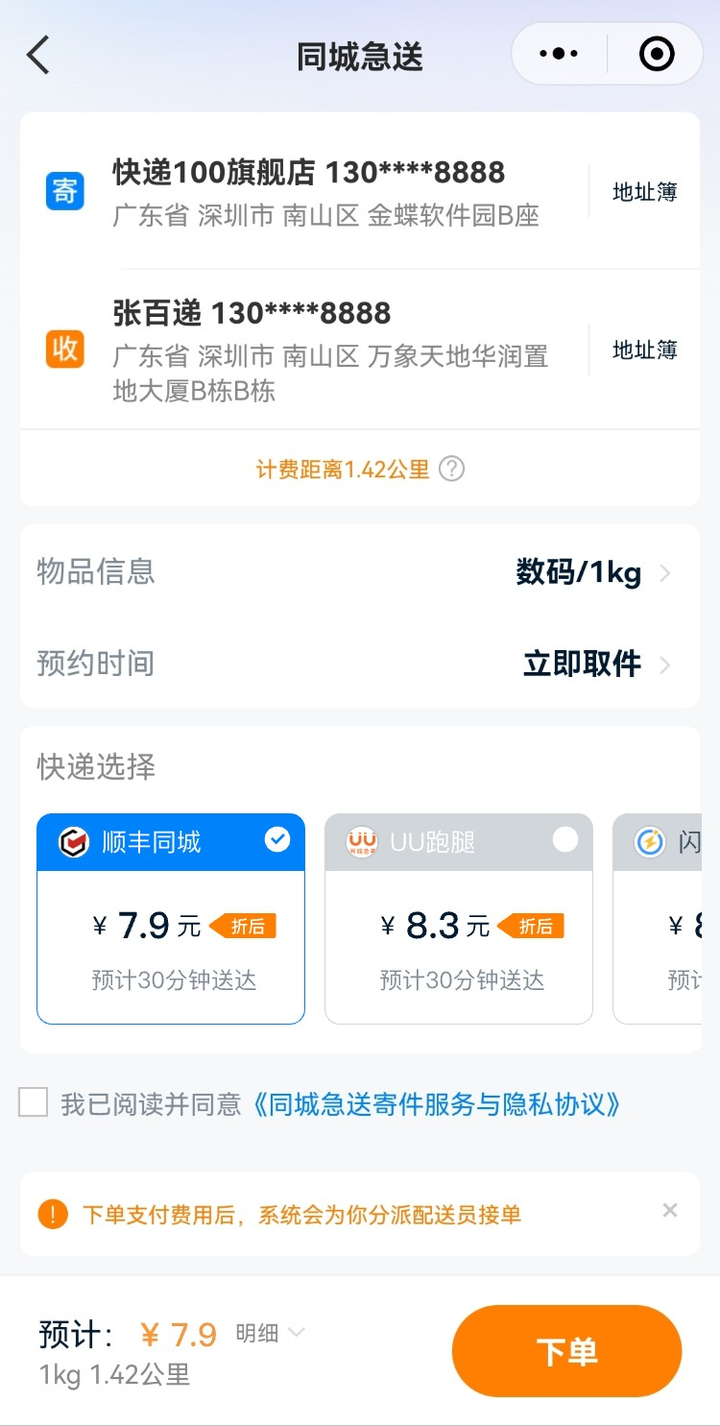720x1426 pixels.
Task: Tap 下单 to place the order
Action: tap(567, 1351)
